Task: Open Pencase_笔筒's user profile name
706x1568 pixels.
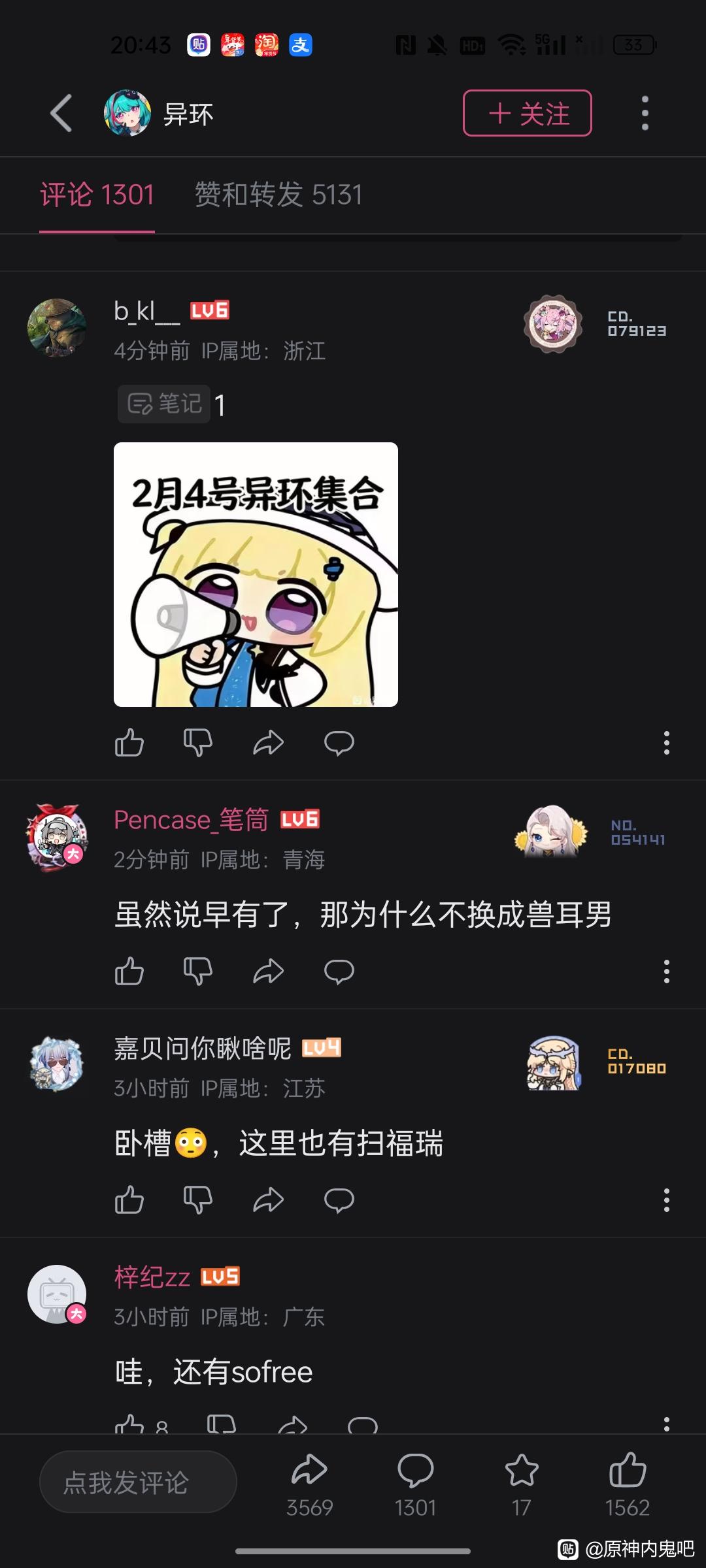Action: pyautogui.click(x=191, y=820)
